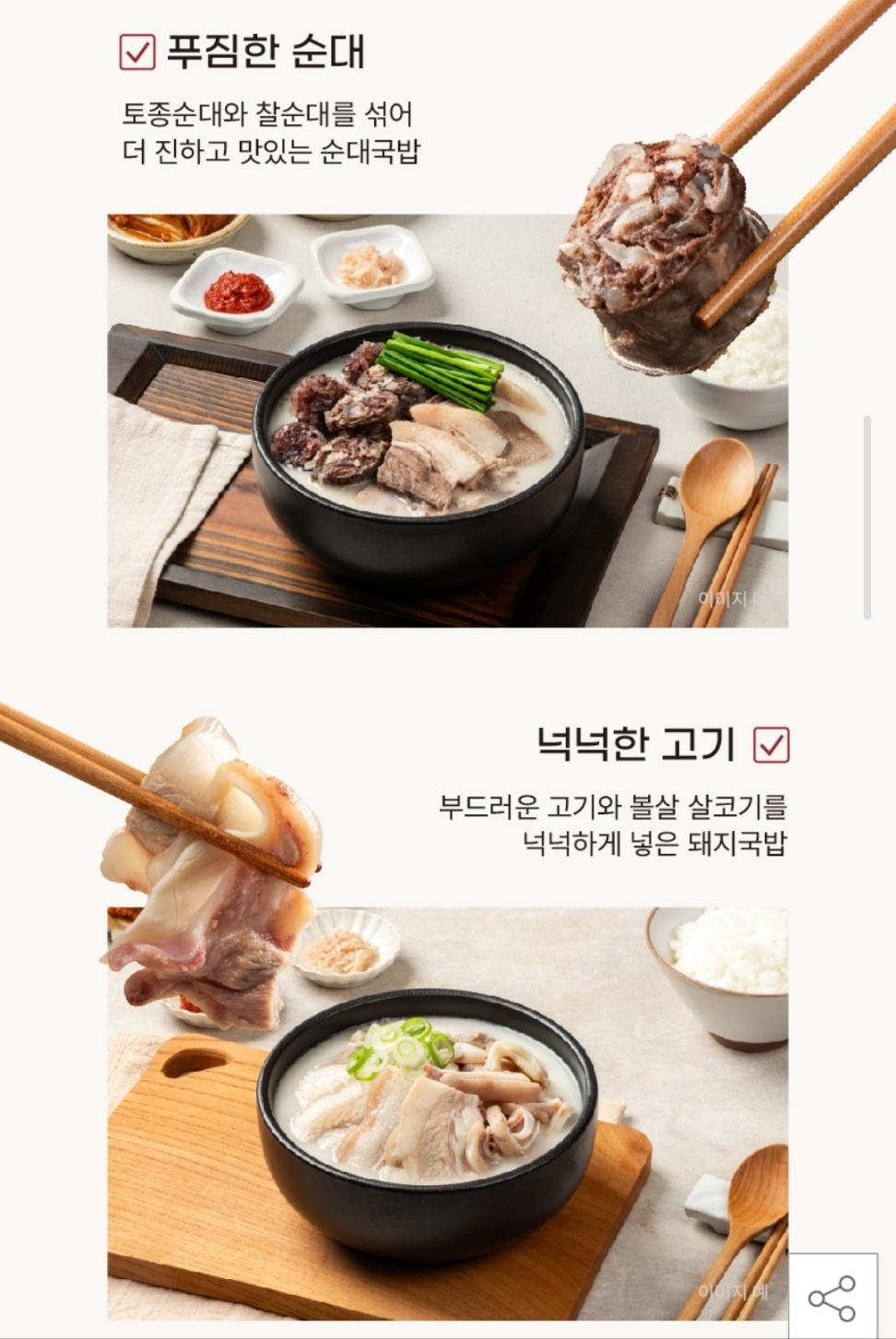The image size is (896, 1339).
Task: Tap the floating share button
Action: (831, 1297)
